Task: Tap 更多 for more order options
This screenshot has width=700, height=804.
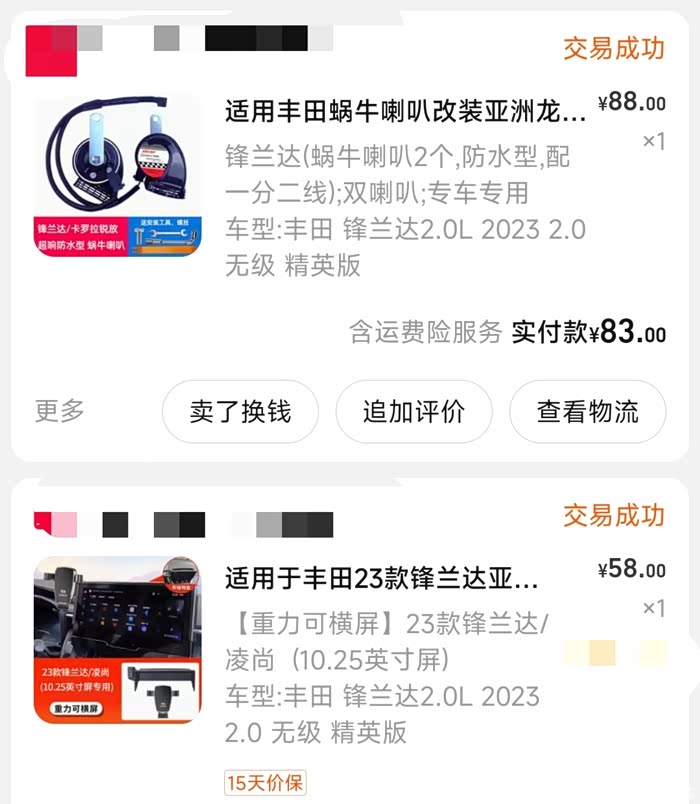Action: 60,410
